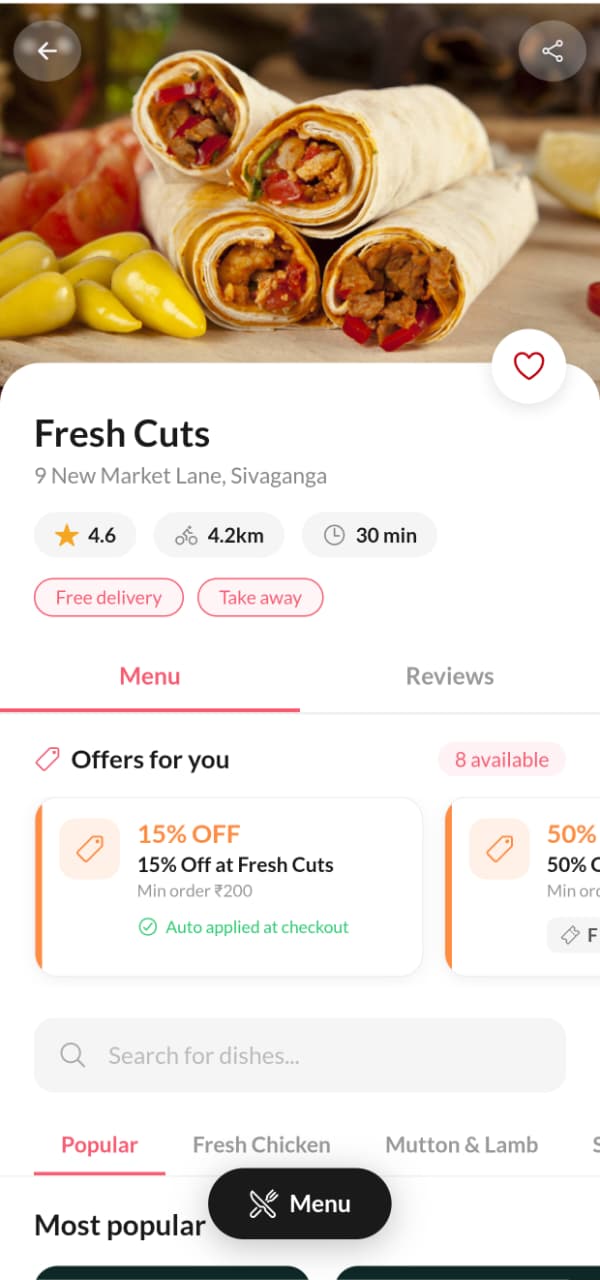Go back using the arrow icon
Image resolution: width=600 pixels, height=1280 pixels.
tap(47, 51)
